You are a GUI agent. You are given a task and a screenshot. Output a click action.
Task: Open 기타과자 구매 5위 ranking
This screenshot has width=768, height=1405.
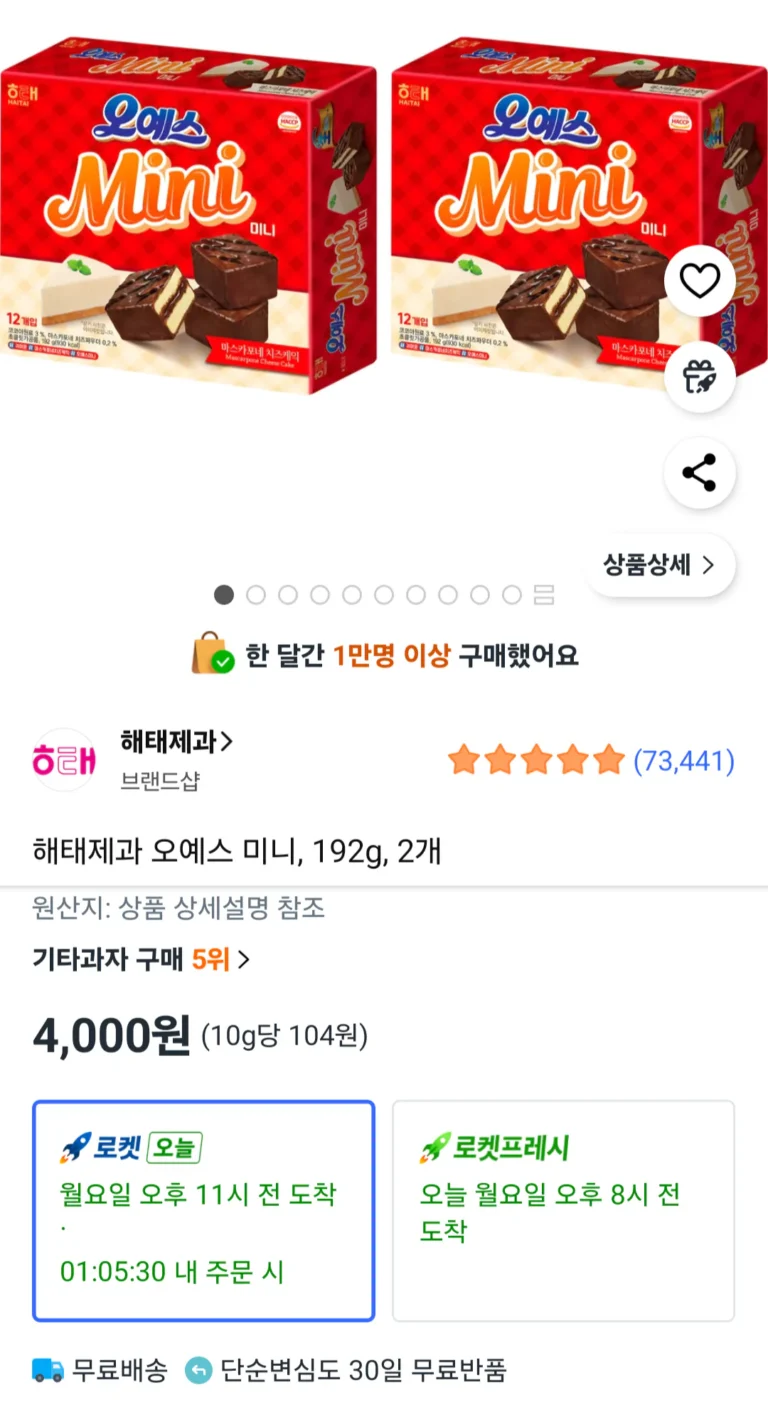[x=141, y=960]
